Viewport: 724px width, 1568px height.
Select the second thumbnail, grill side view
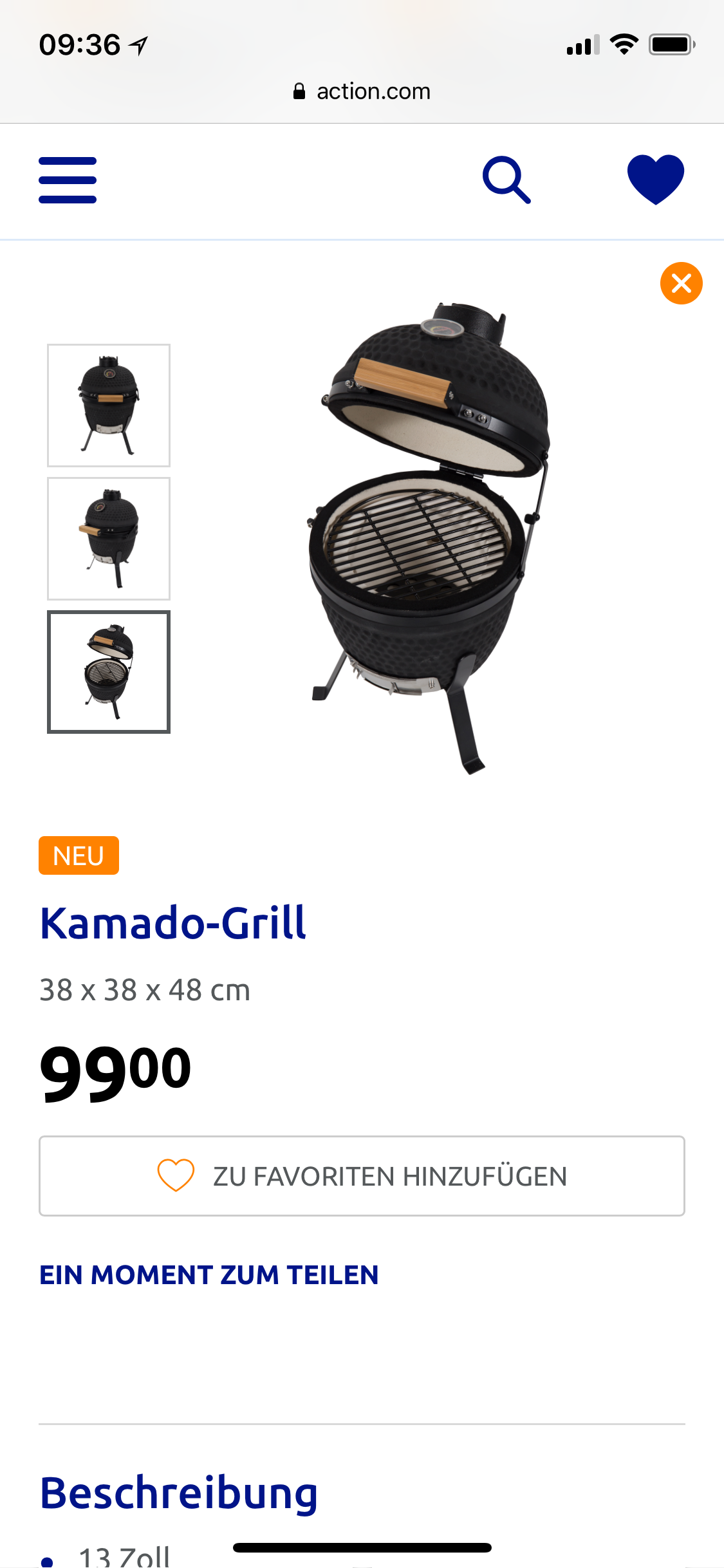pos(109,539)
